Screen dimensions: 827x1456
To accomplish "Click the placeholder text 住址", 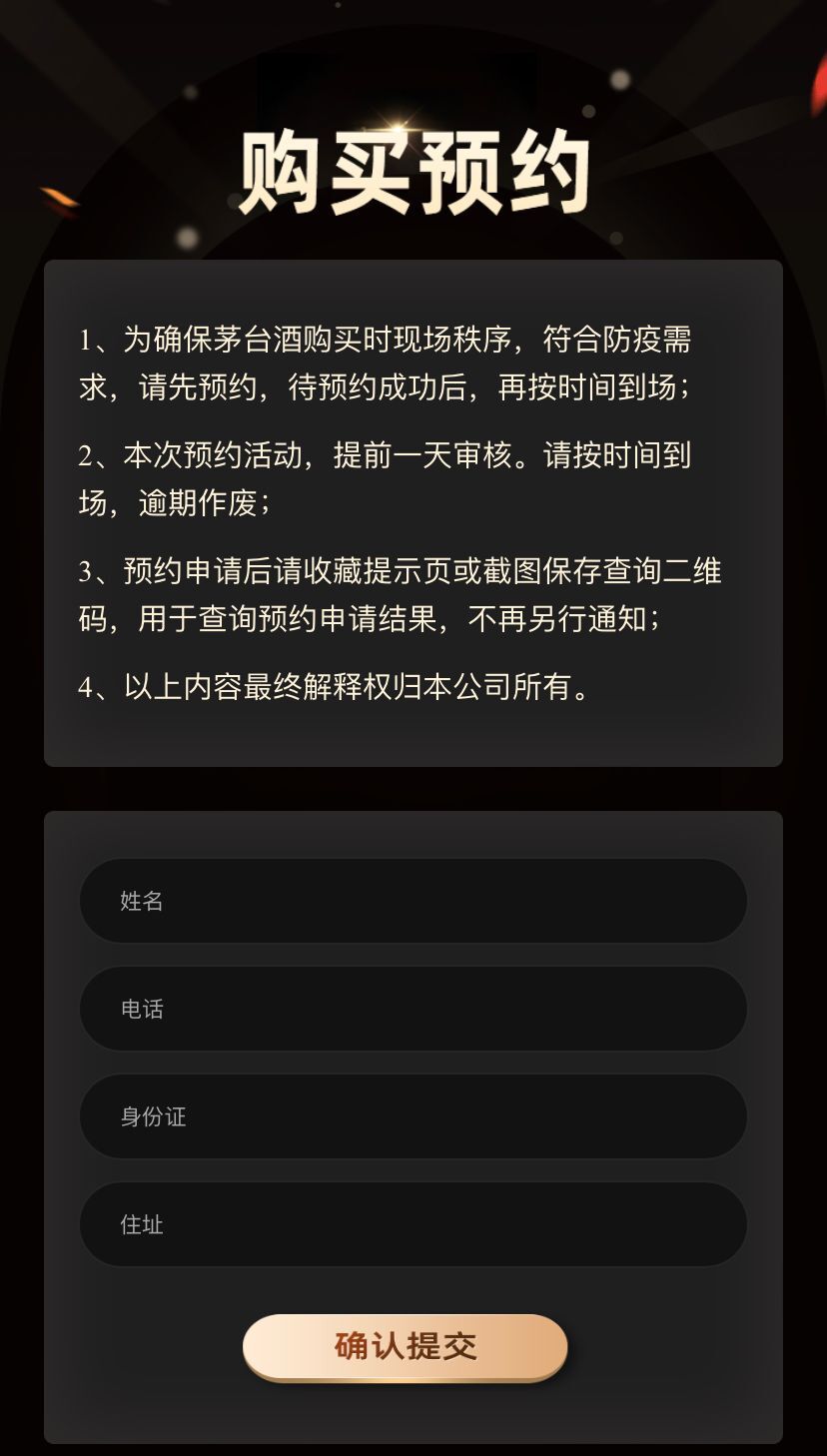I will coord(135,1225).
